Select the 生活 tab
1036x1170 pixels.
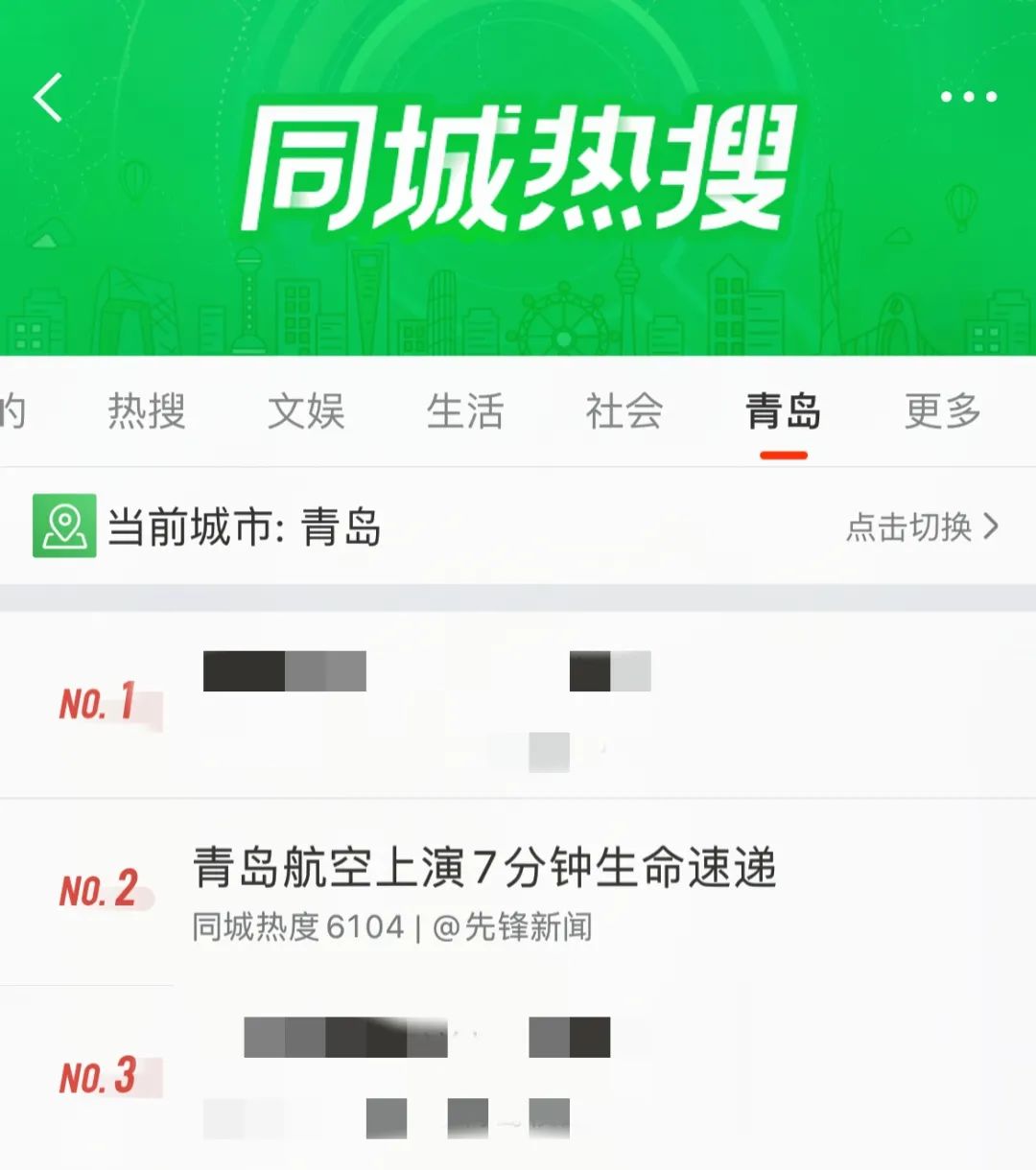(464, 411)
